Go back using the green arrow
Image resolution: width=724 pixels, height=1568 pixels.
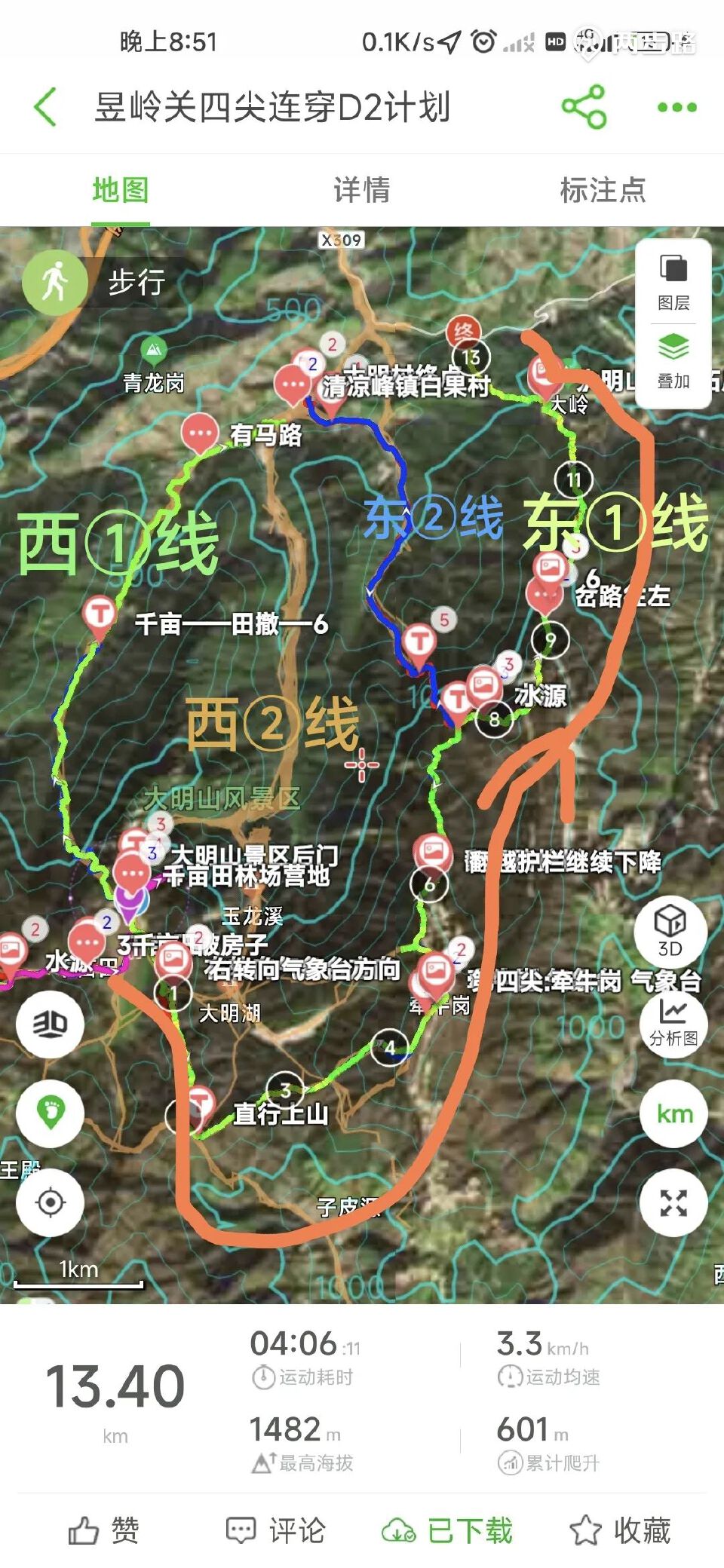(46, 106)
